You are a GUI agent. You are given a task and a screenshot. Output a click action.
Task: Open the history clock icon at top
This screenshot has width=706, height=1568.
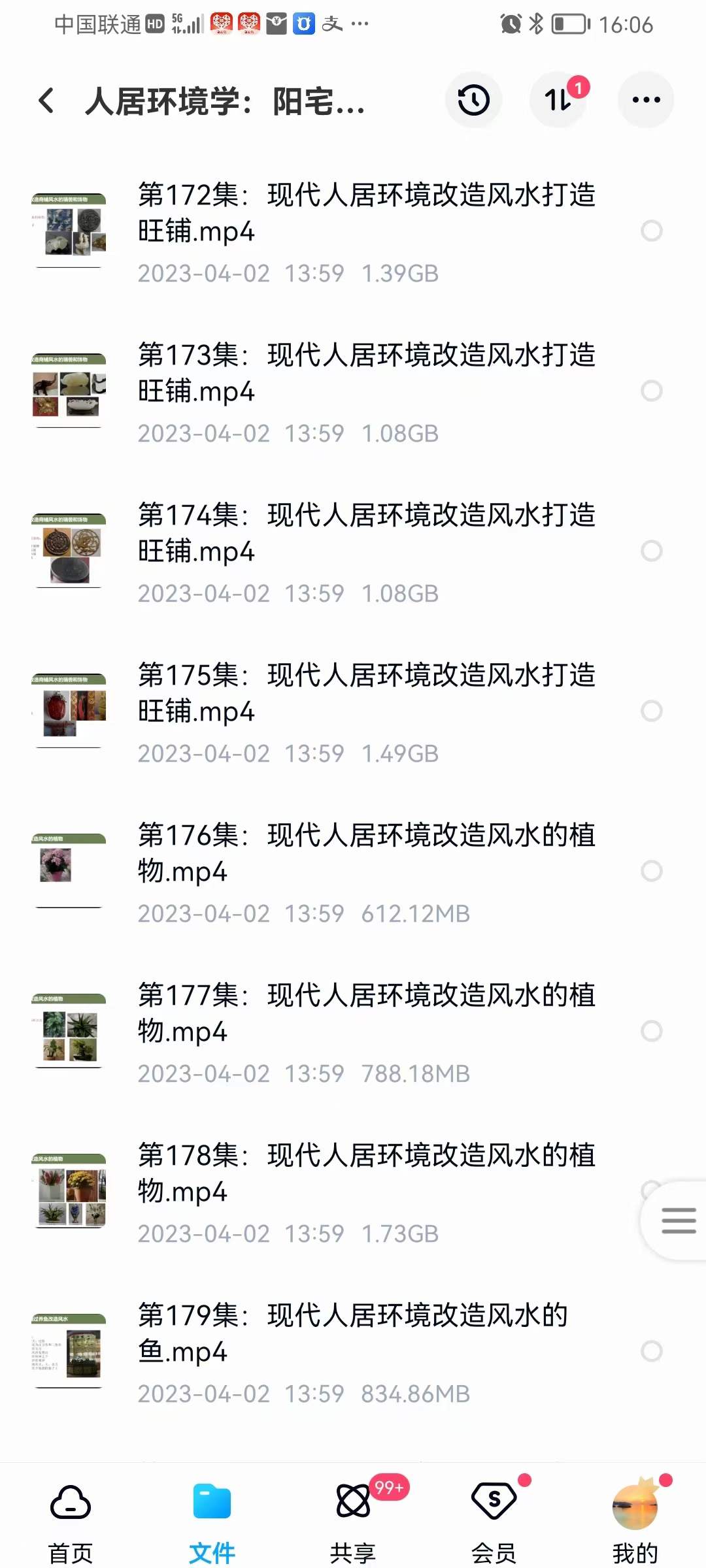tap(473, 99)
